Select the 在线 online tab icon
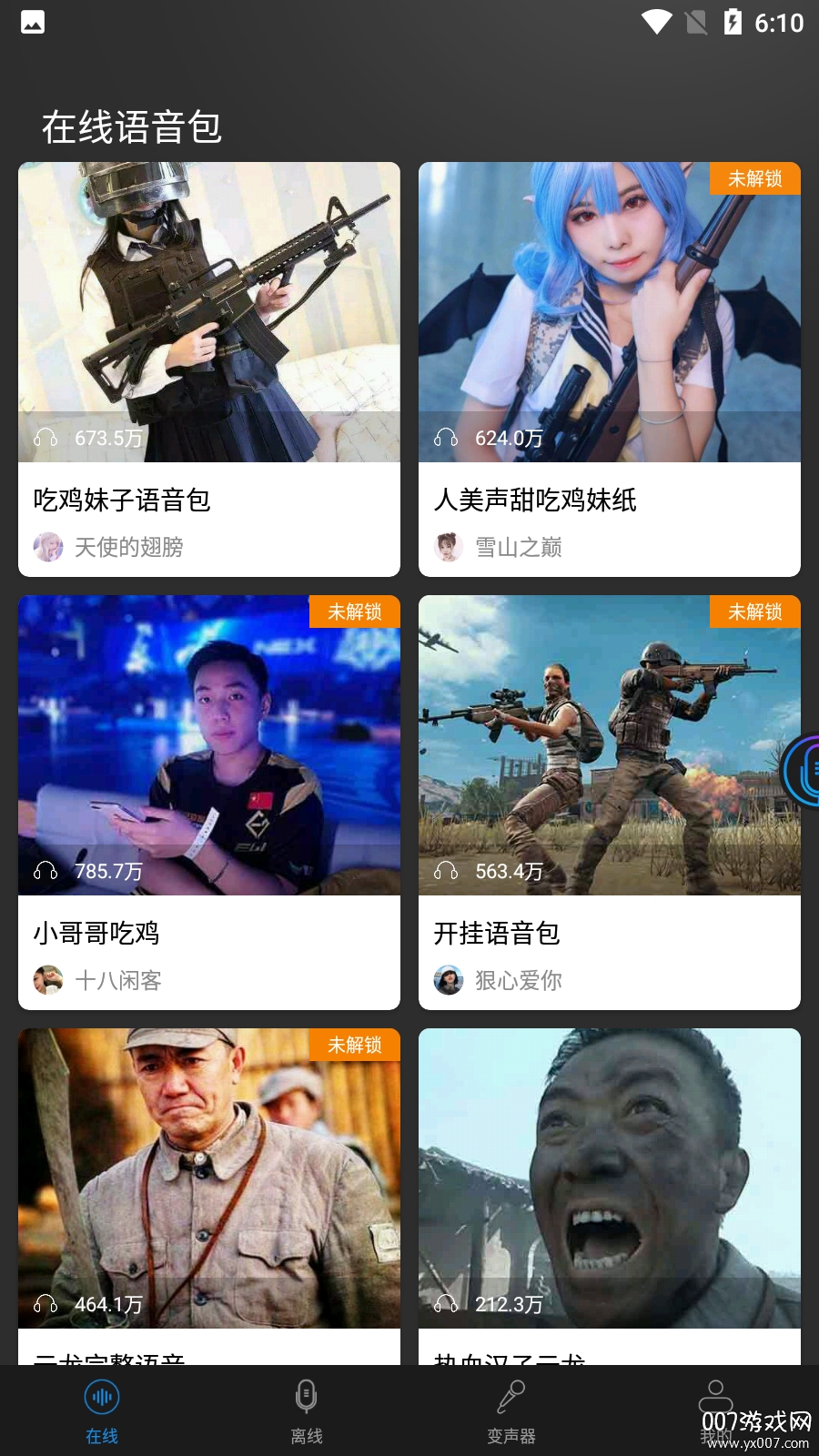This screenshot has width=819, height=1456. click(x=102, y=1396)
